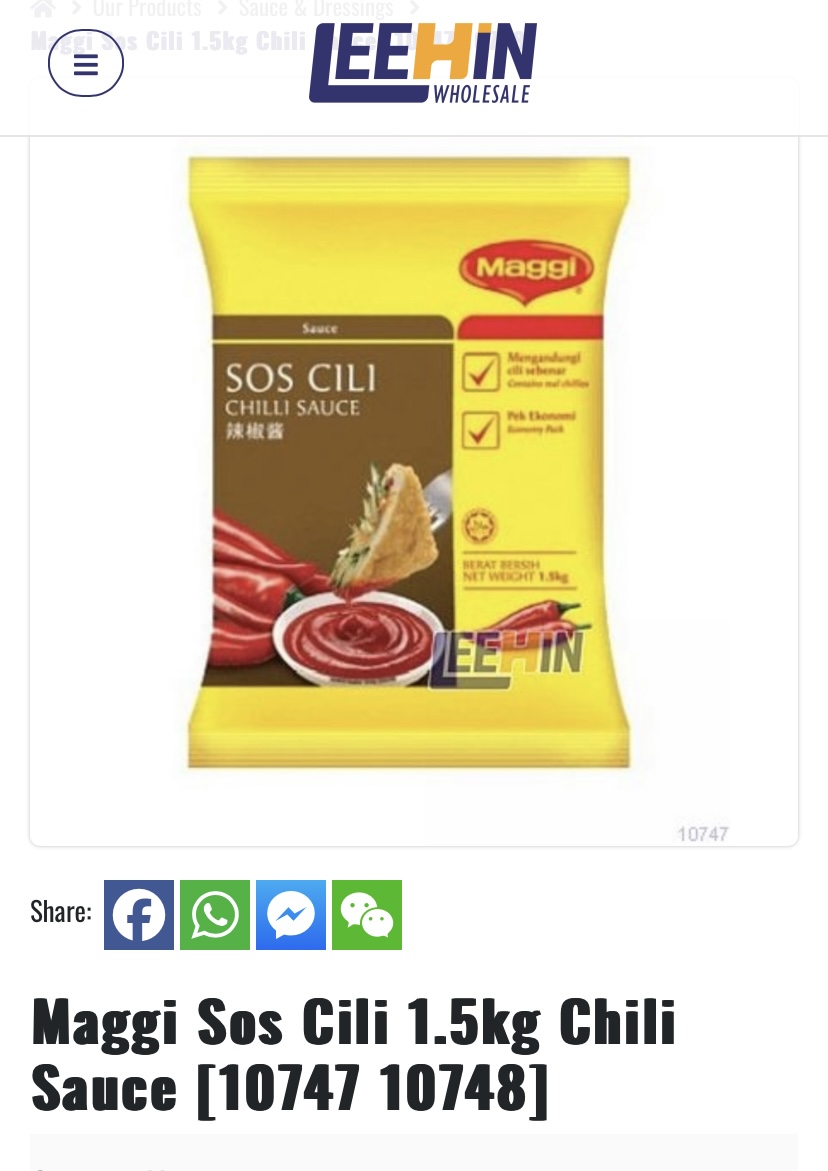This screenshot has height=1171, width=828.
Task: Share this product on WeChat
Action: (x=367, y=915)
